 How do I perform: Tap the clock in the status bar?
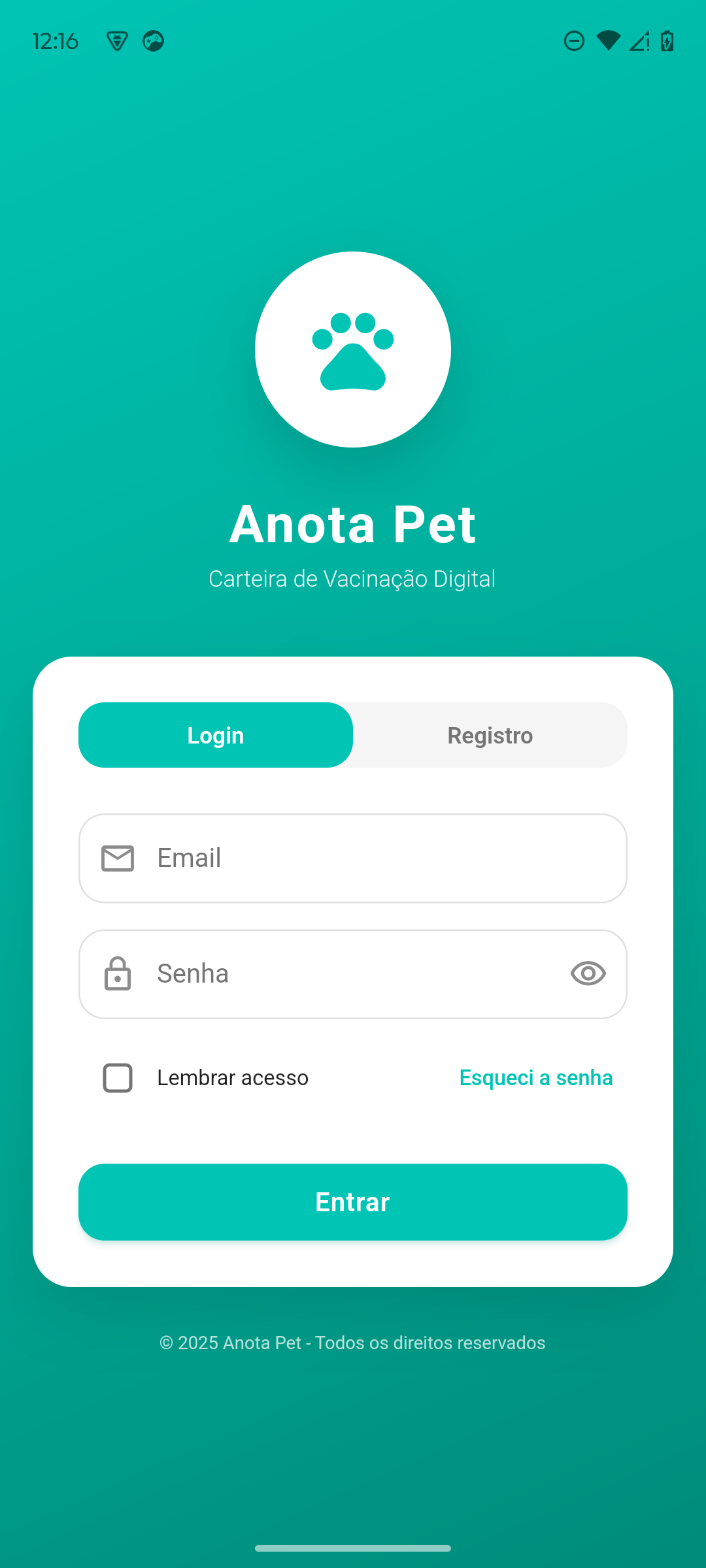(x=56, y=41)
